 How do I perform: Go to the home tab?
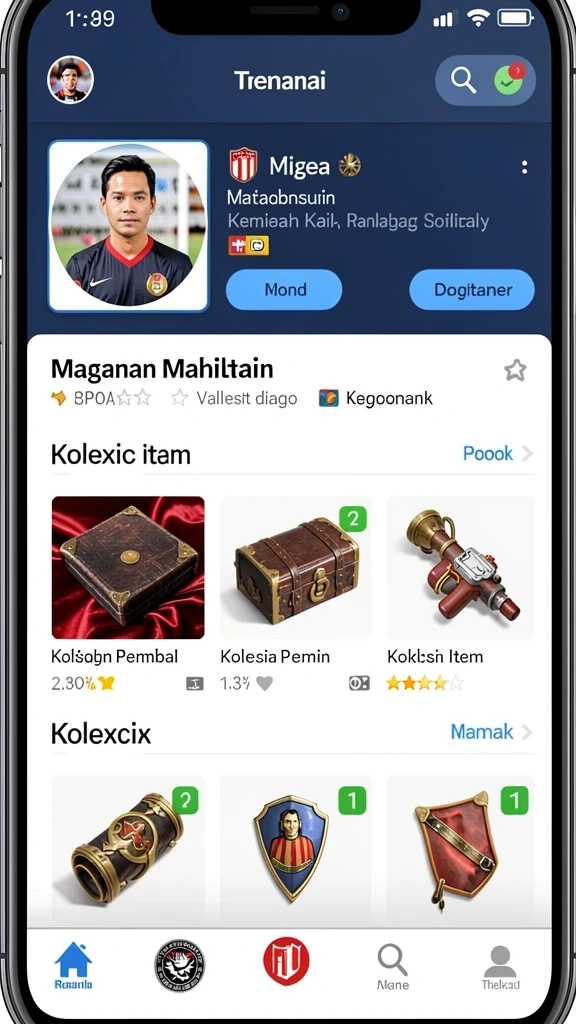[x=73, y=965]
